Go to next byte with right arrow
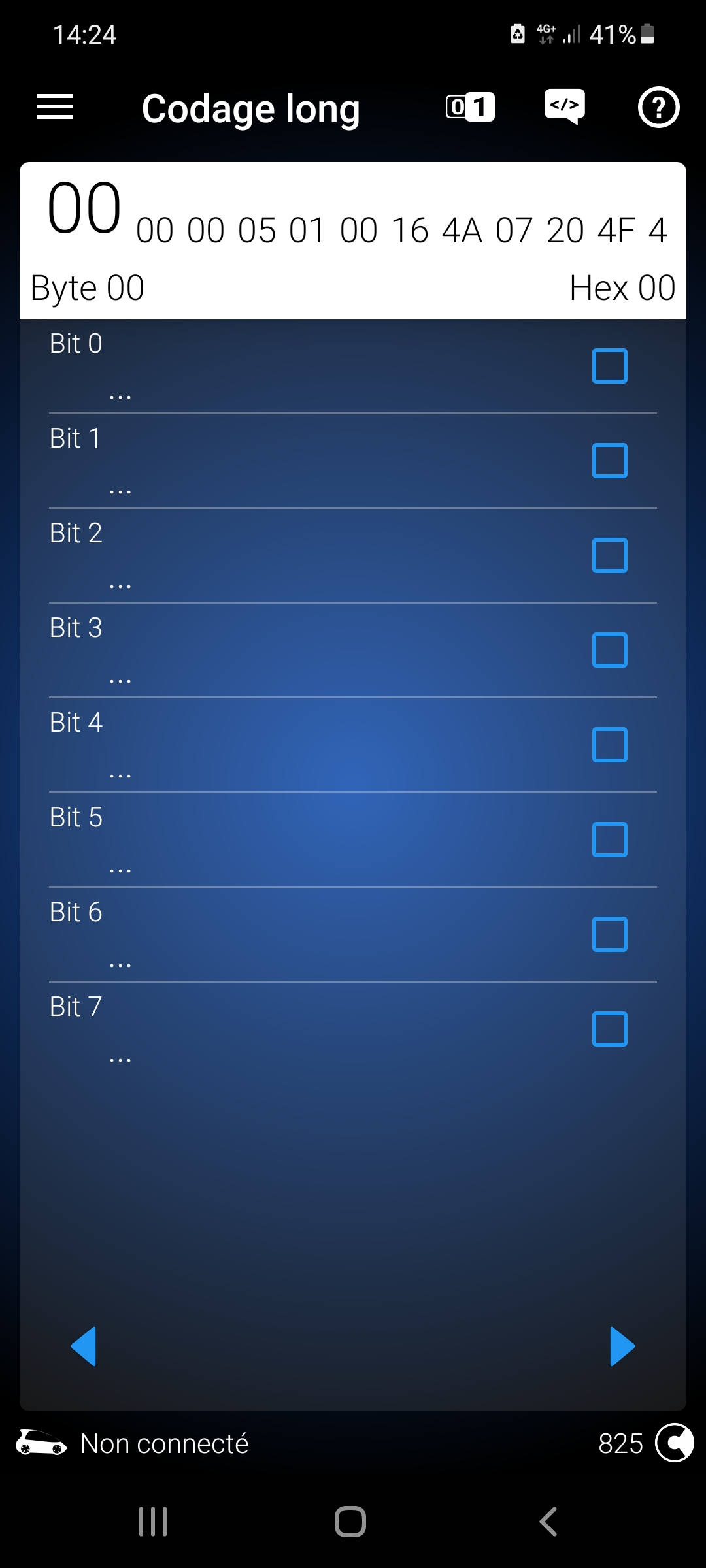 [x=622, y=1347]
